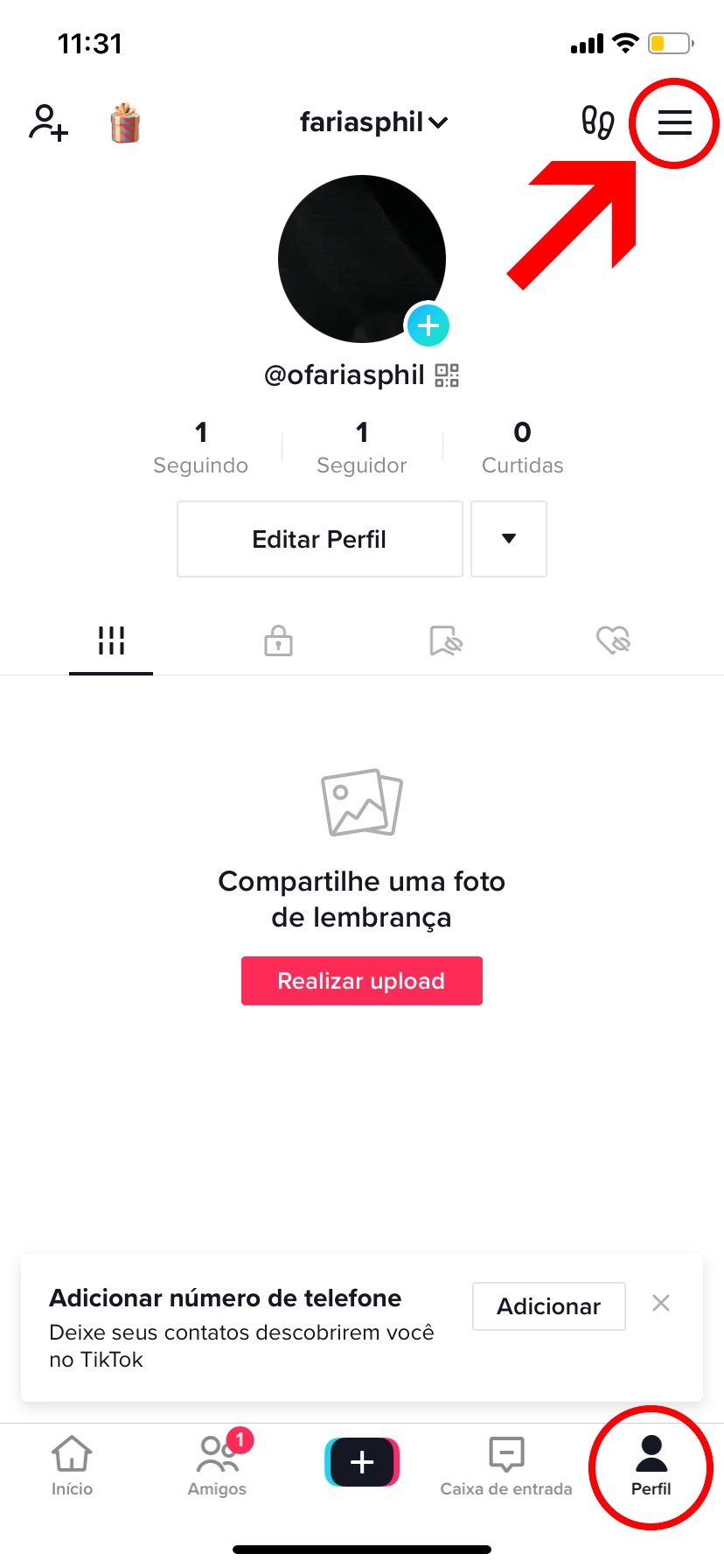This screenshot has width=724, height=1568.
Task: Open the profile views footprints icon
Action: pos(598,122)
